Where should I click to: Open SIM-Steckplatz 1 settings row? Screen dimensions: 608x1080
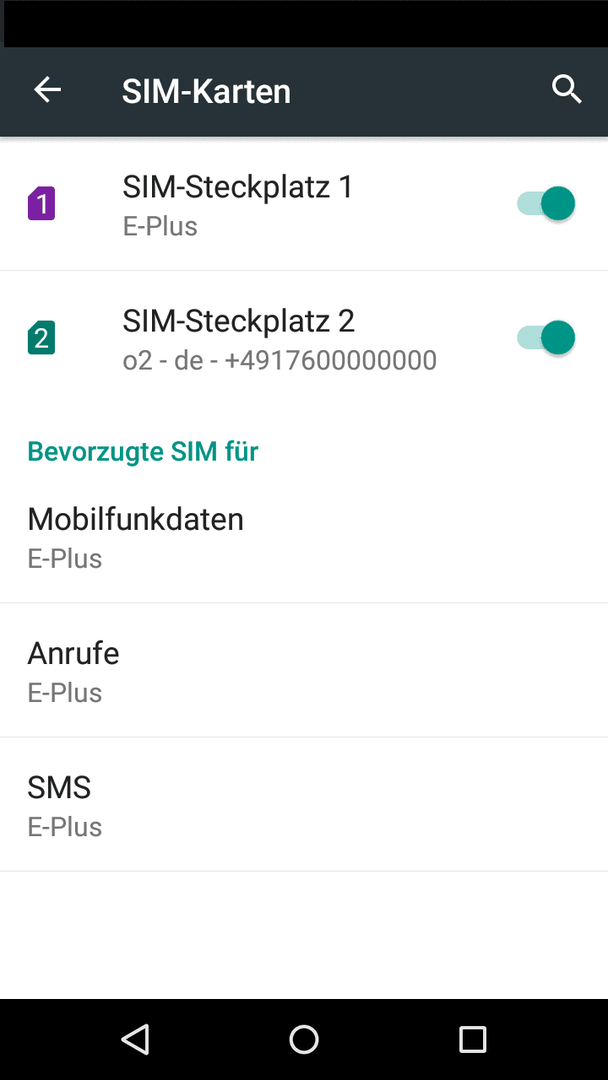coord(304,205)
